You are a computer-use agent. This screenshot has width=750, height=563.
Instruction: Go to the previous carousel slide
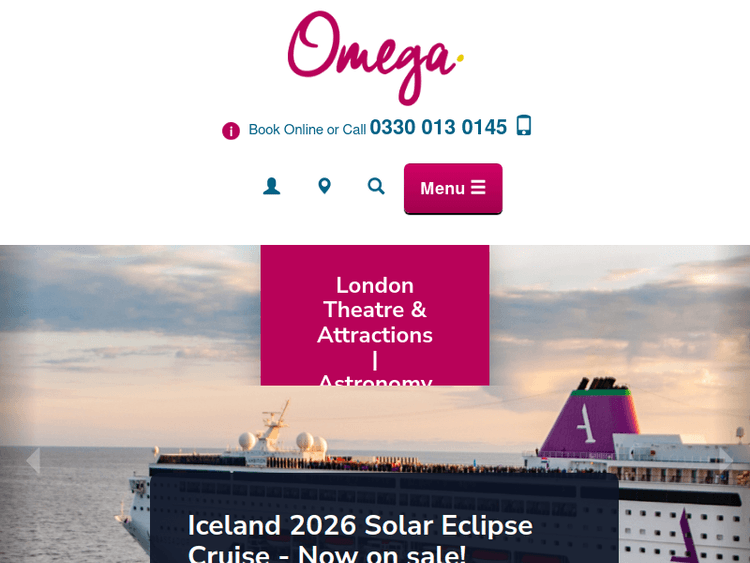coord(32,460)
